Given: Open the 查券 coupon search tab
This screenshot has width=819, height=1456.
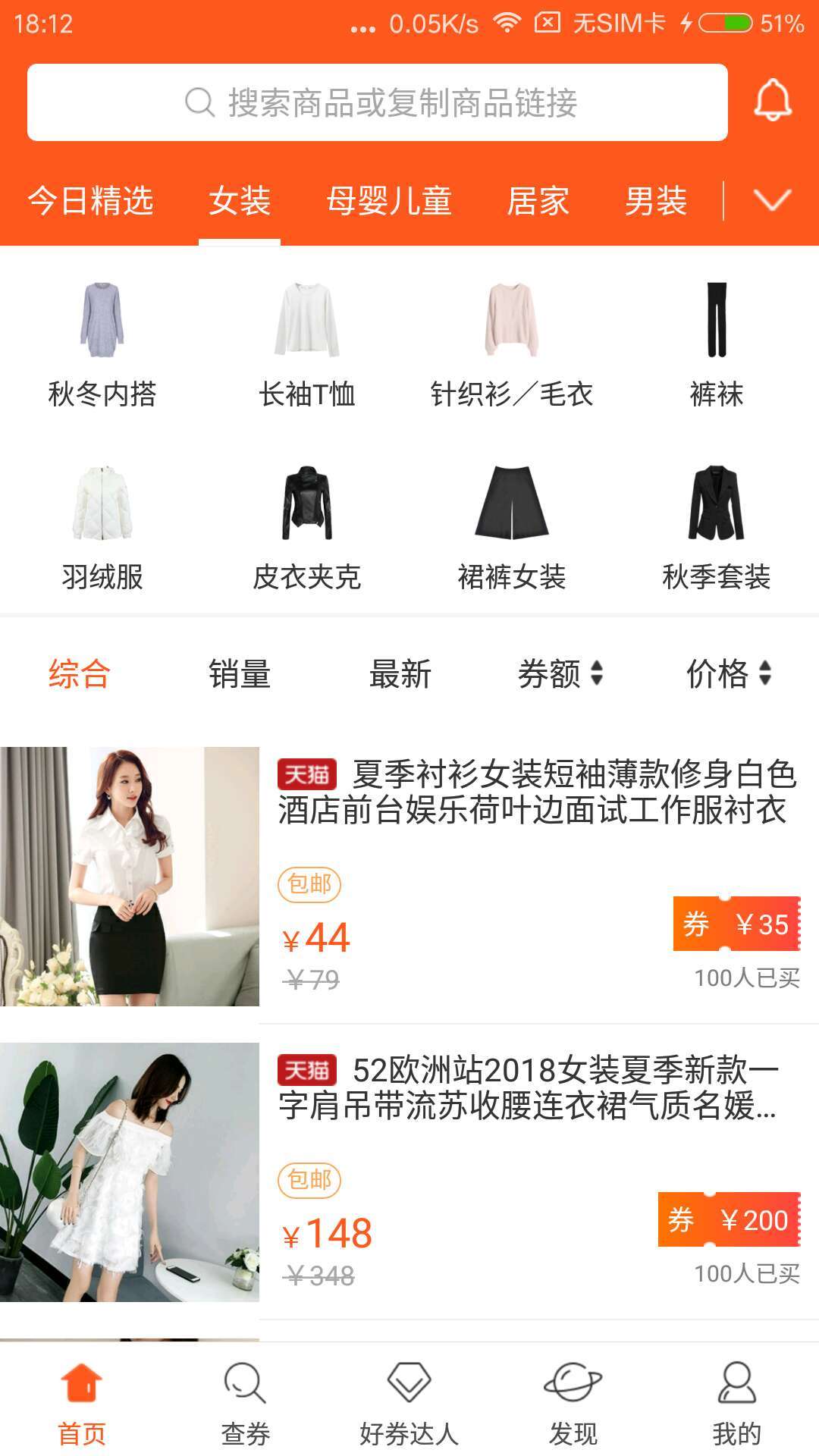Looking at the screenshot, I should (246, 1407).
